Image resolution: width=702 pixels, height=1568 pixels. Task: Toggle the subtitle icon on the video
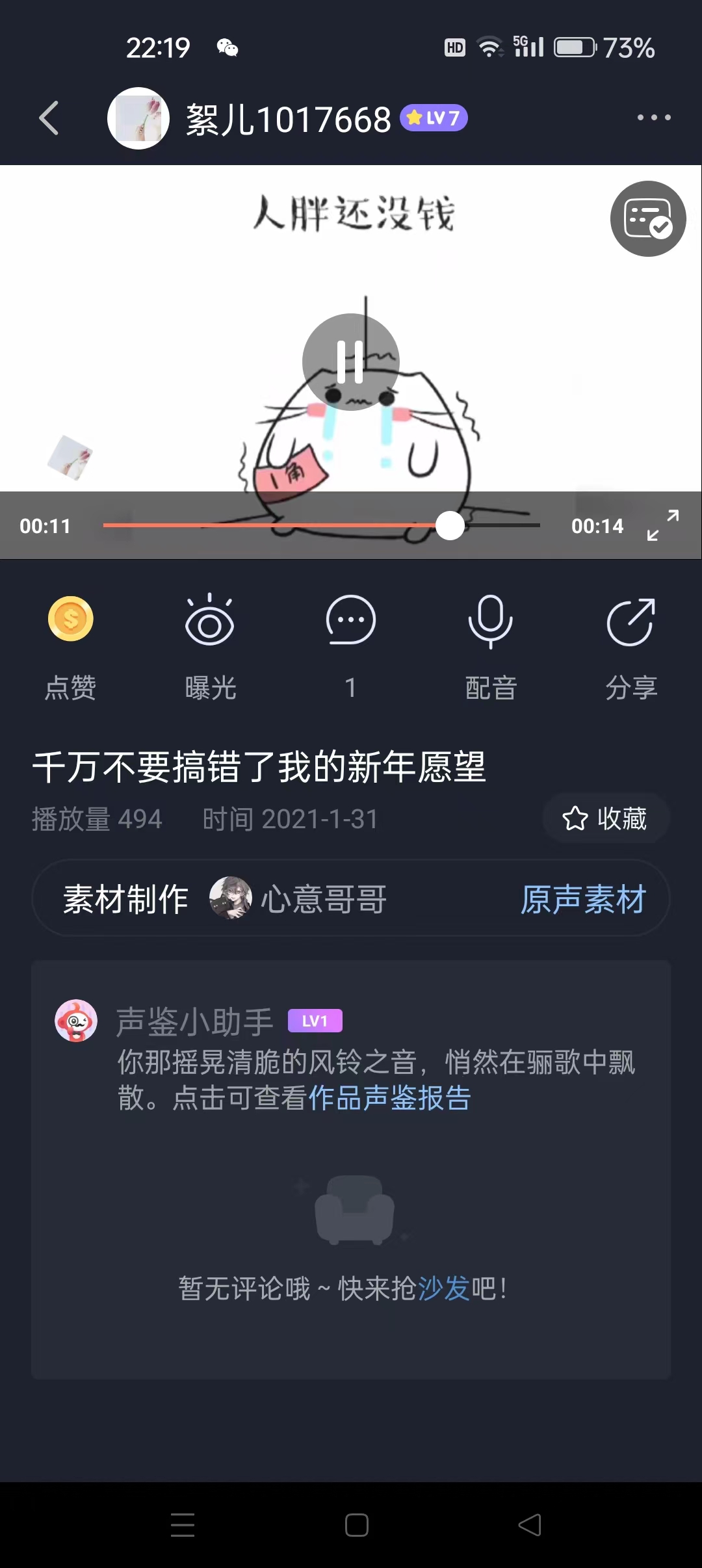(x=647, y=219)
